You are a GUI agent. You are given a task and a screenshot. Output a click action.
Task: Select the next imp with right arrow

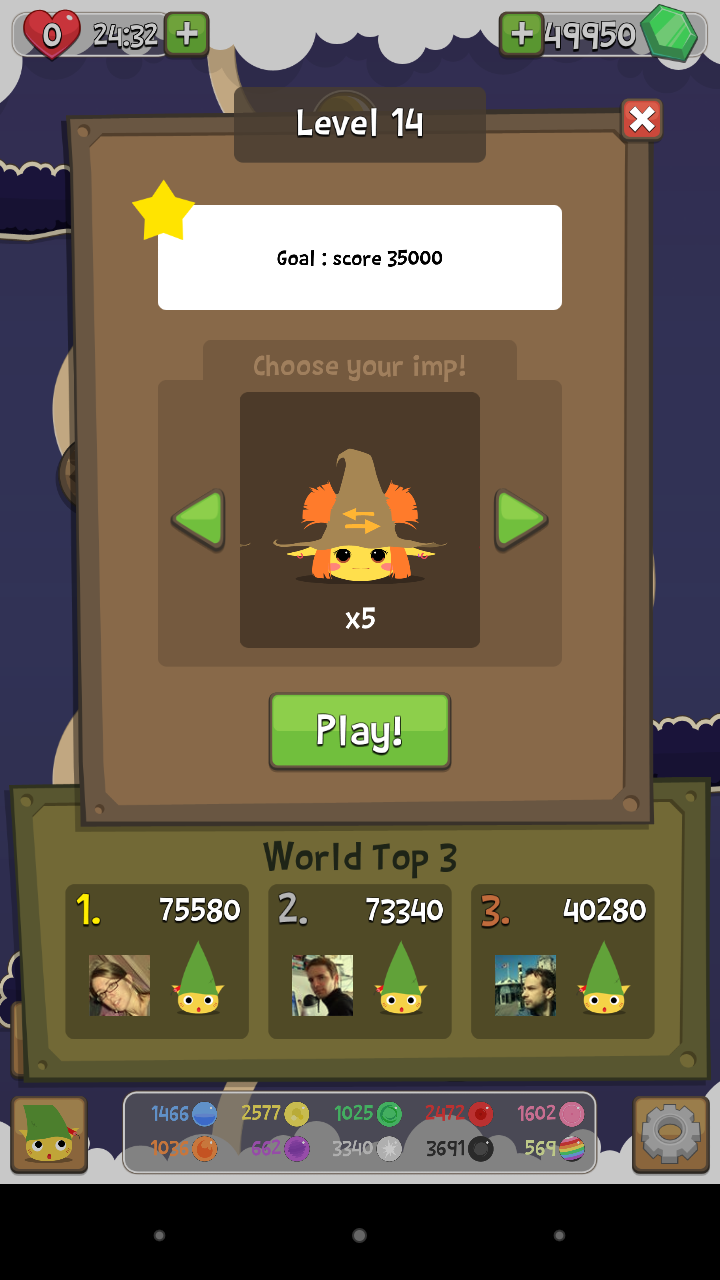[x=521, y=519]
